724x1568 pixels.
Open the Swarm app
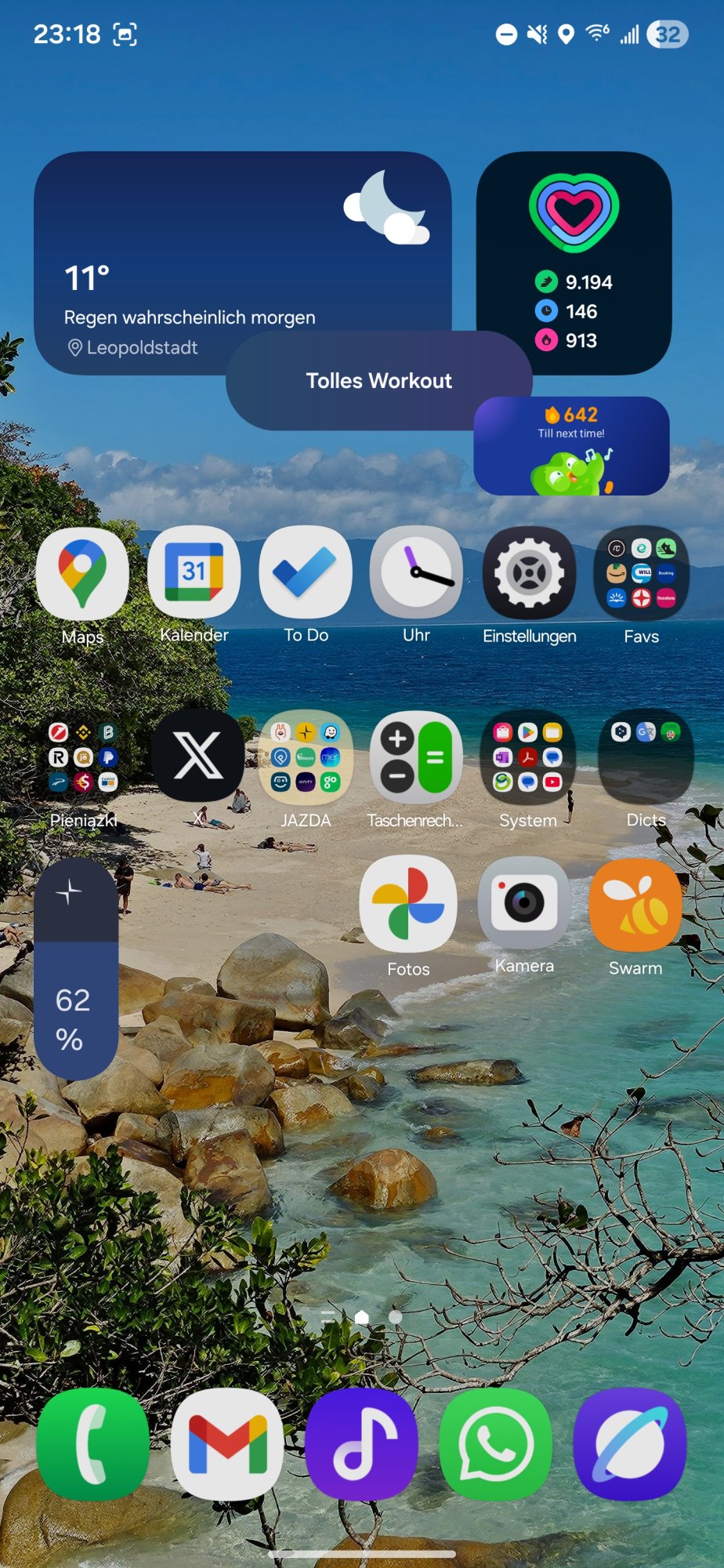pos(635,905)
